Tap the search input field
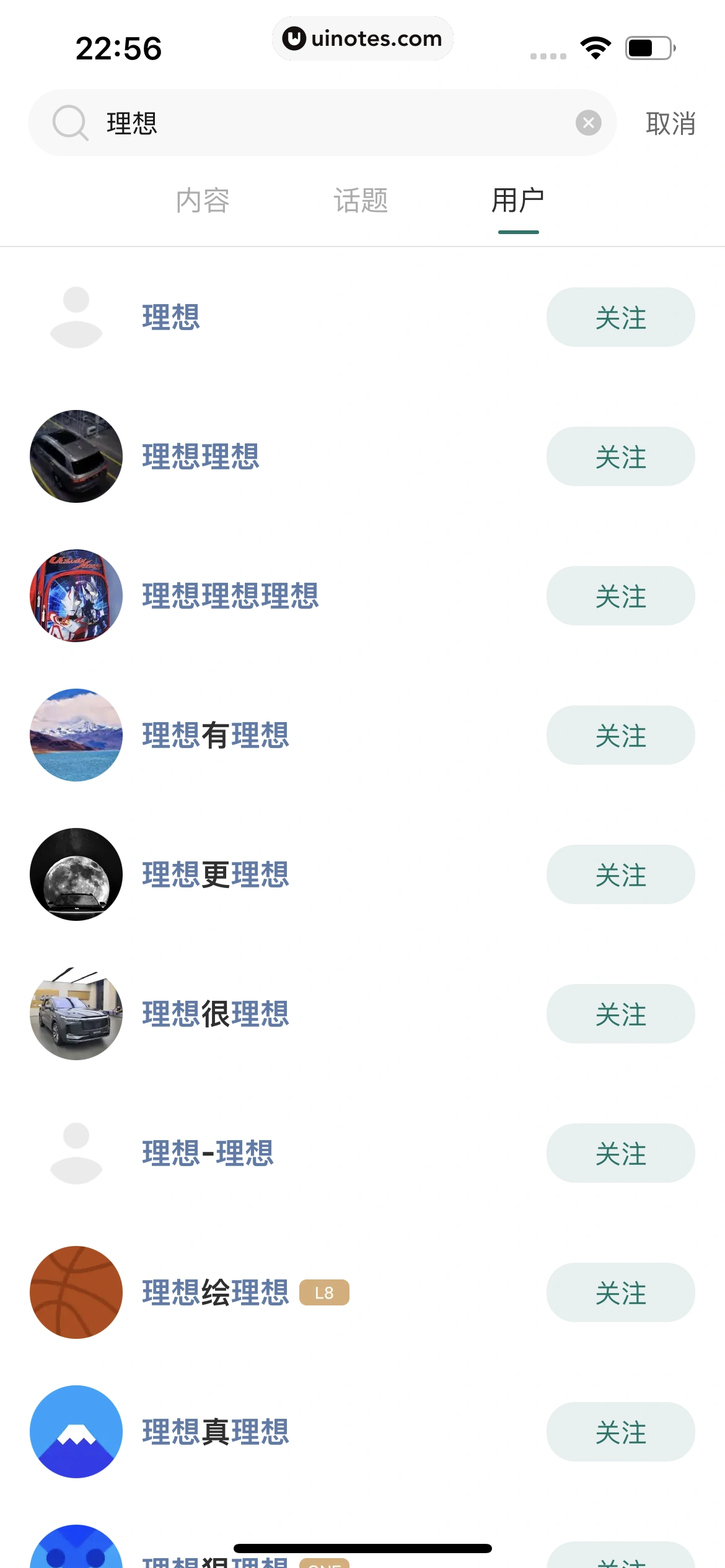This screenshot has width=725, height=1568. [322, 123]
